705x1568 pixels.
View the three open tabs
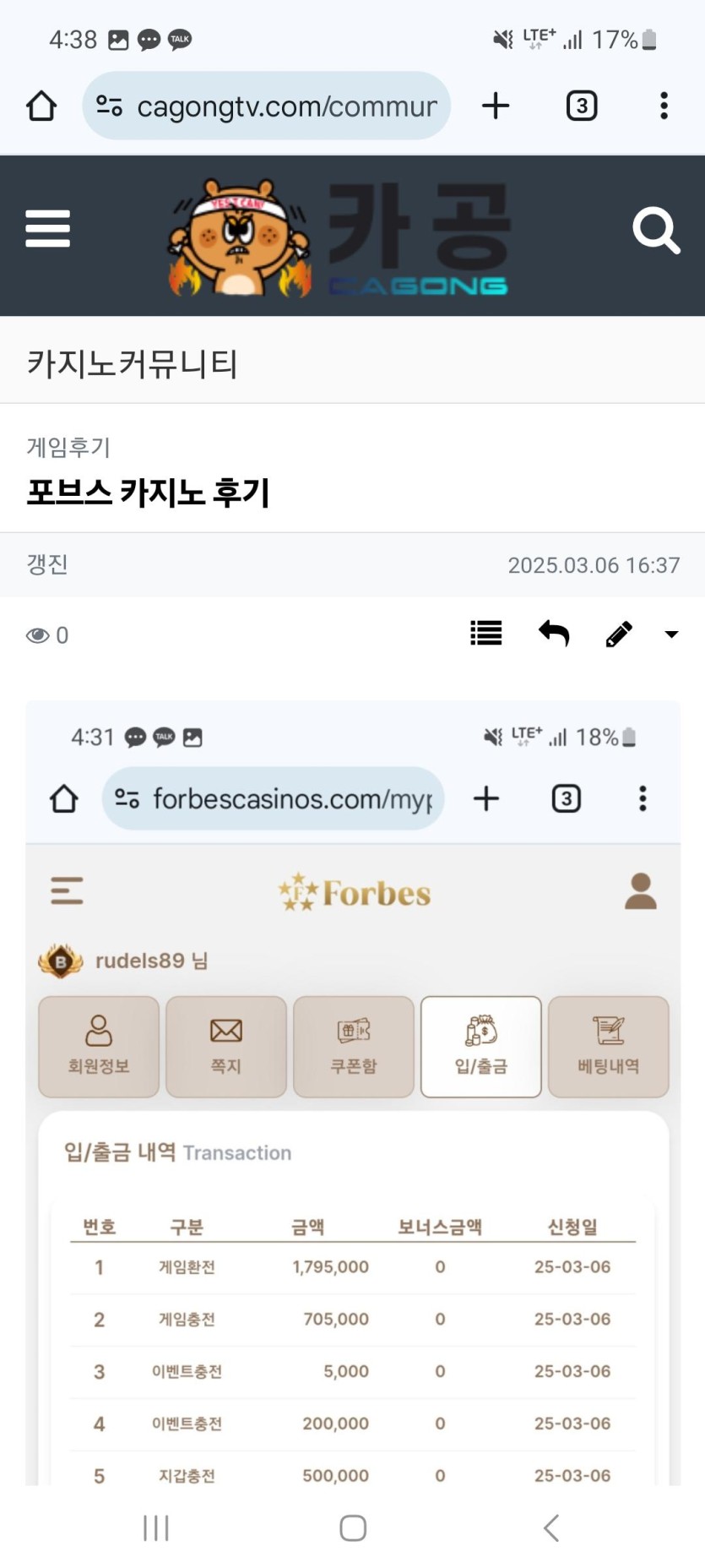581,106
